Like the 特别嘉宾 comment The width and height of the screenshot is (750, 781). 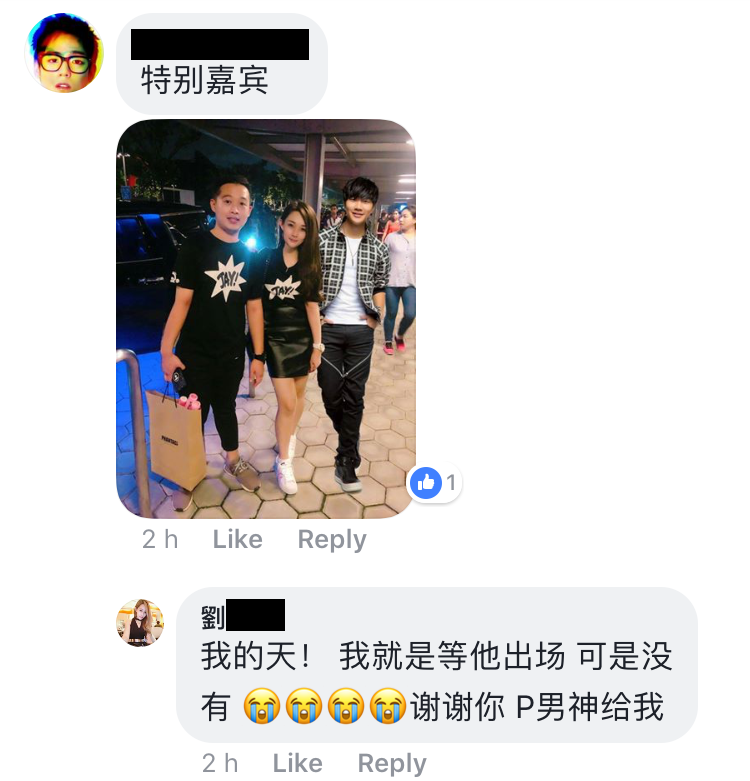237,540
